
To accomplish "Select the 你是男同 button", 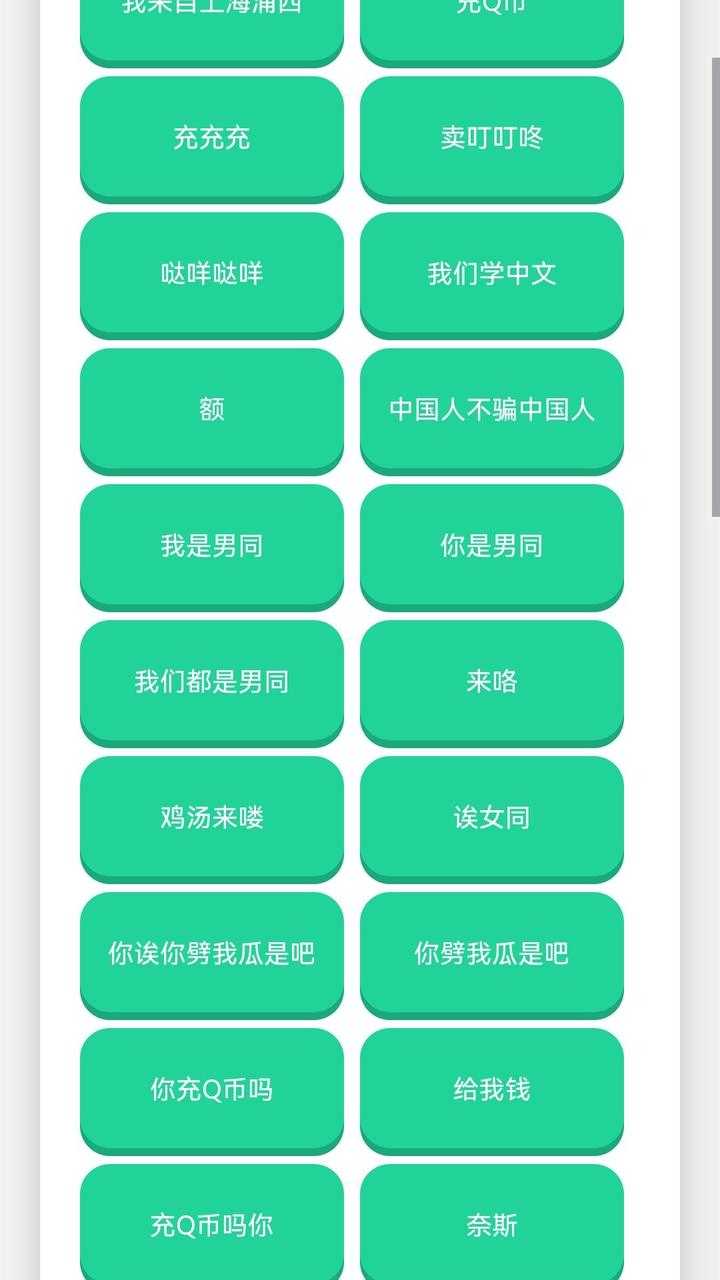I will (491, 545).
